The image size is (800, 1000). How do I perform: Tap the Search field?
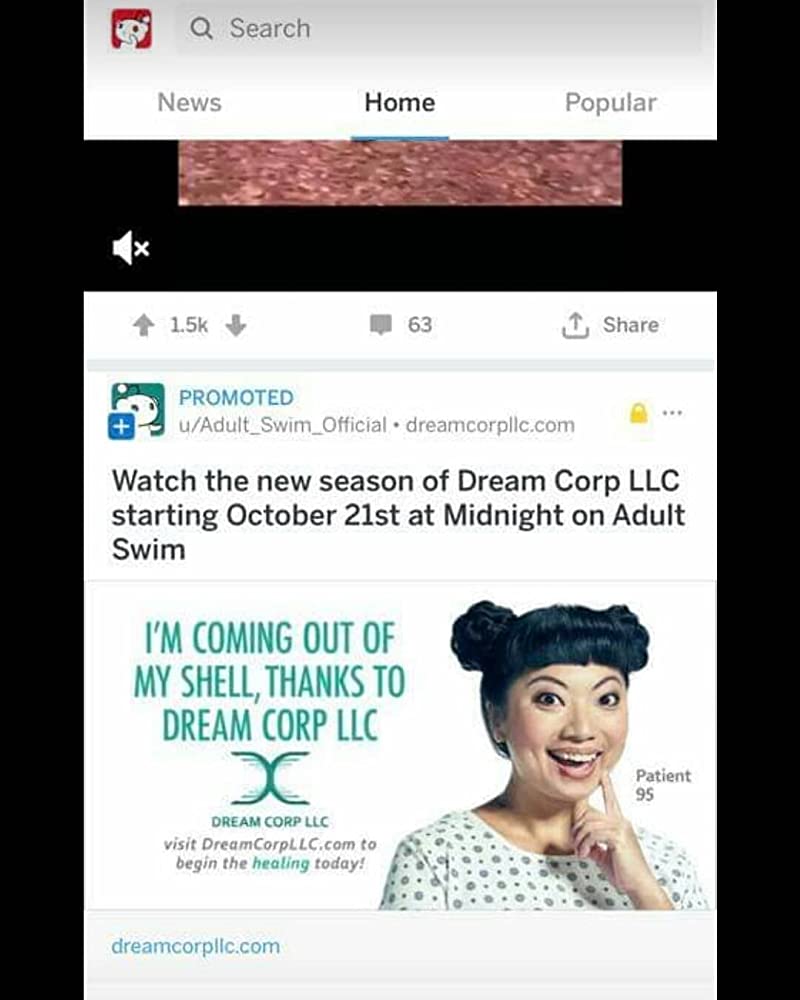click(x=438, y=29)
